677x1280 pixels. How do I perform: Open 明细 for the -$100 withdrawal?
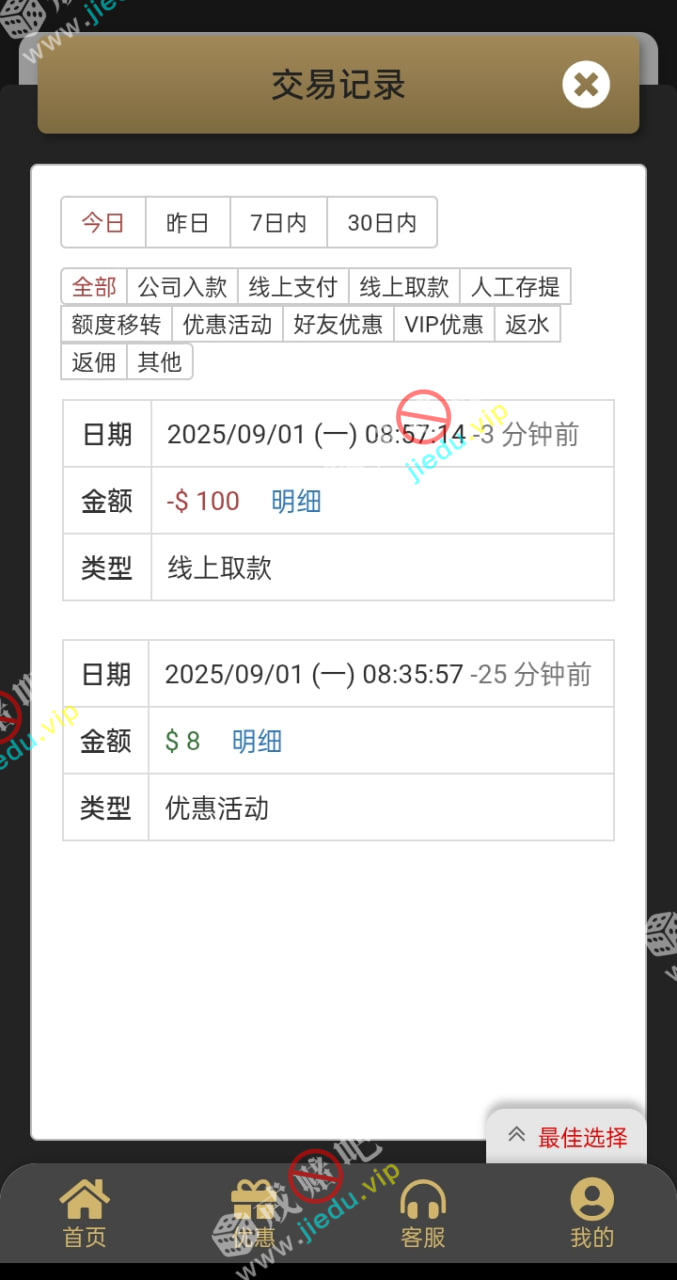click(296, 501)
